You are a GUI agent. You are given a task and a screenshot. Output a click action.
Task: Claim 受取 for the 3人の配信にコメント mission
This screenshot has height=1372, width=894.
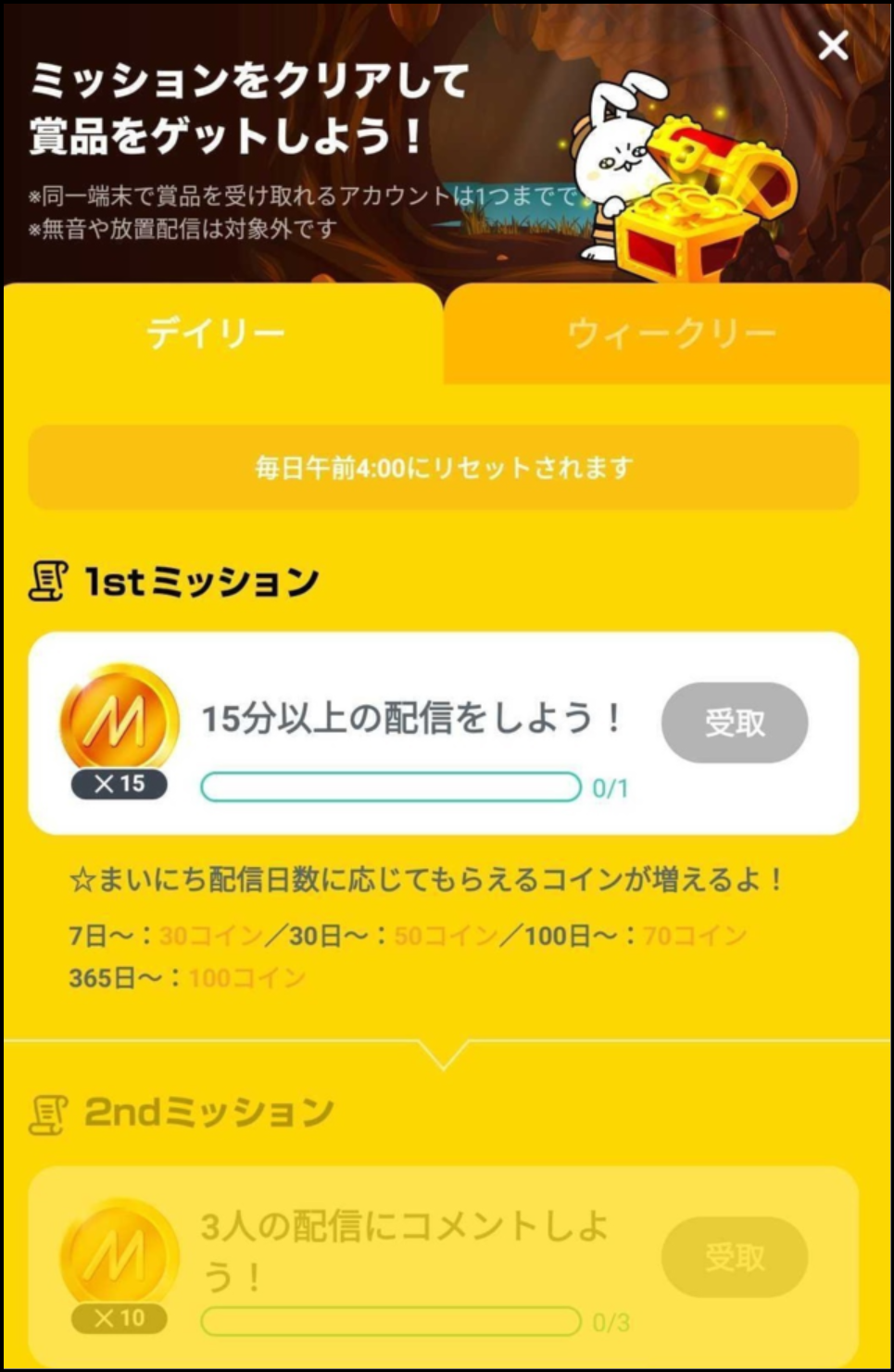pyautogui.click(x=734, y=1256)
